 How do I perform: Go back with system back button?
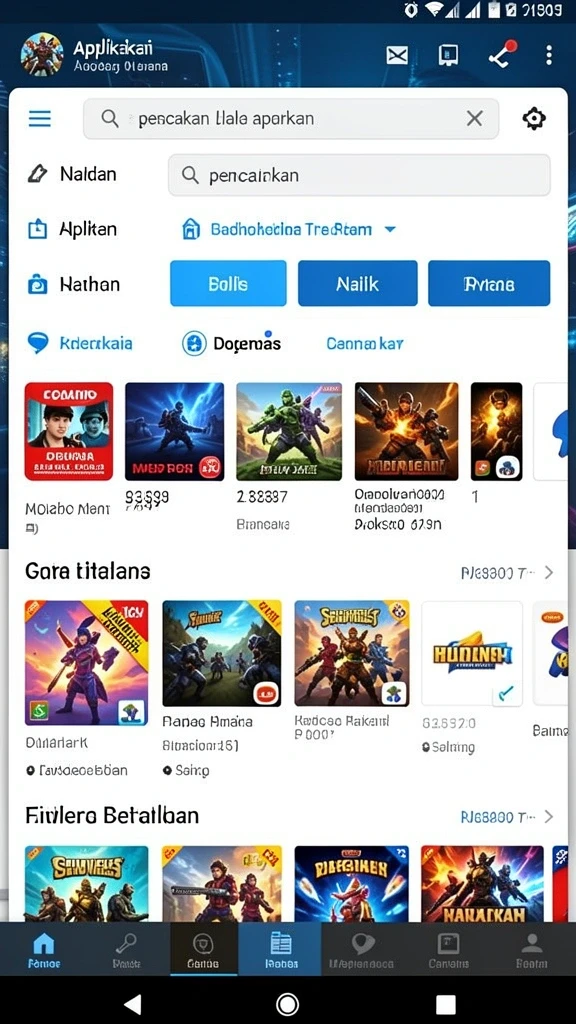[x=133, y=1004]
